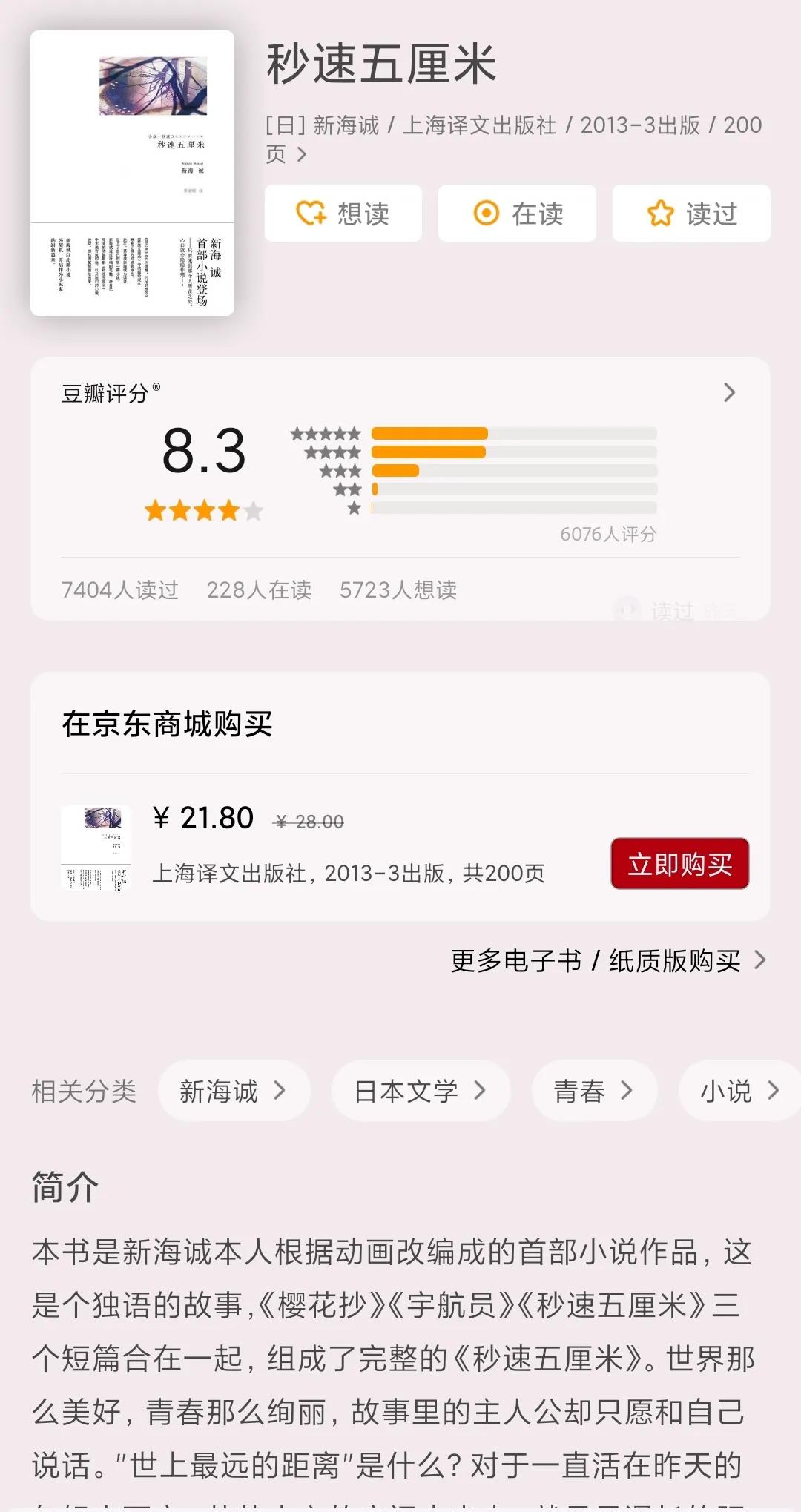The image size is (801, 1512).
Task: Expand the 新海诚 category chip
Action: pyautogui.click(x=234, y=1090)
